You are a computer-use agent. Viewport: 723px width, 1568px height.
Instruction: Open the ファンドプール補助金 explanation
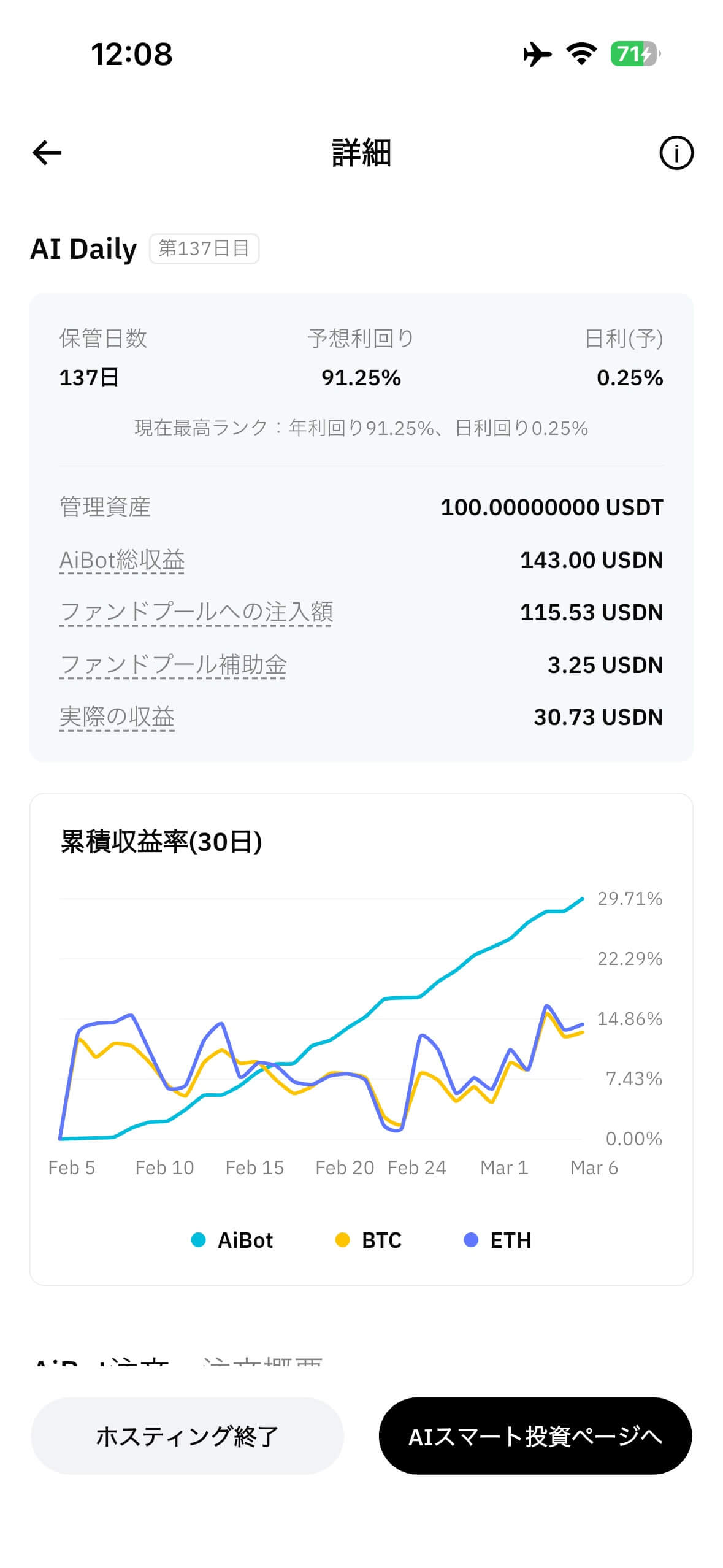tap(174, 664)
